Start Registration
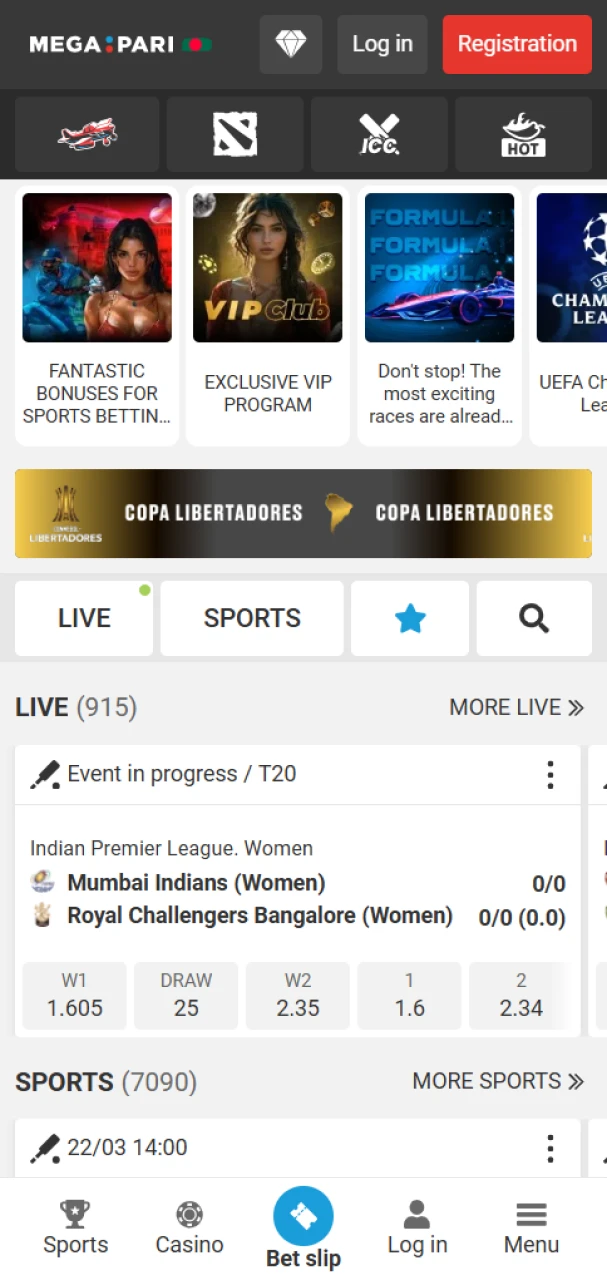 click(517, 44)
